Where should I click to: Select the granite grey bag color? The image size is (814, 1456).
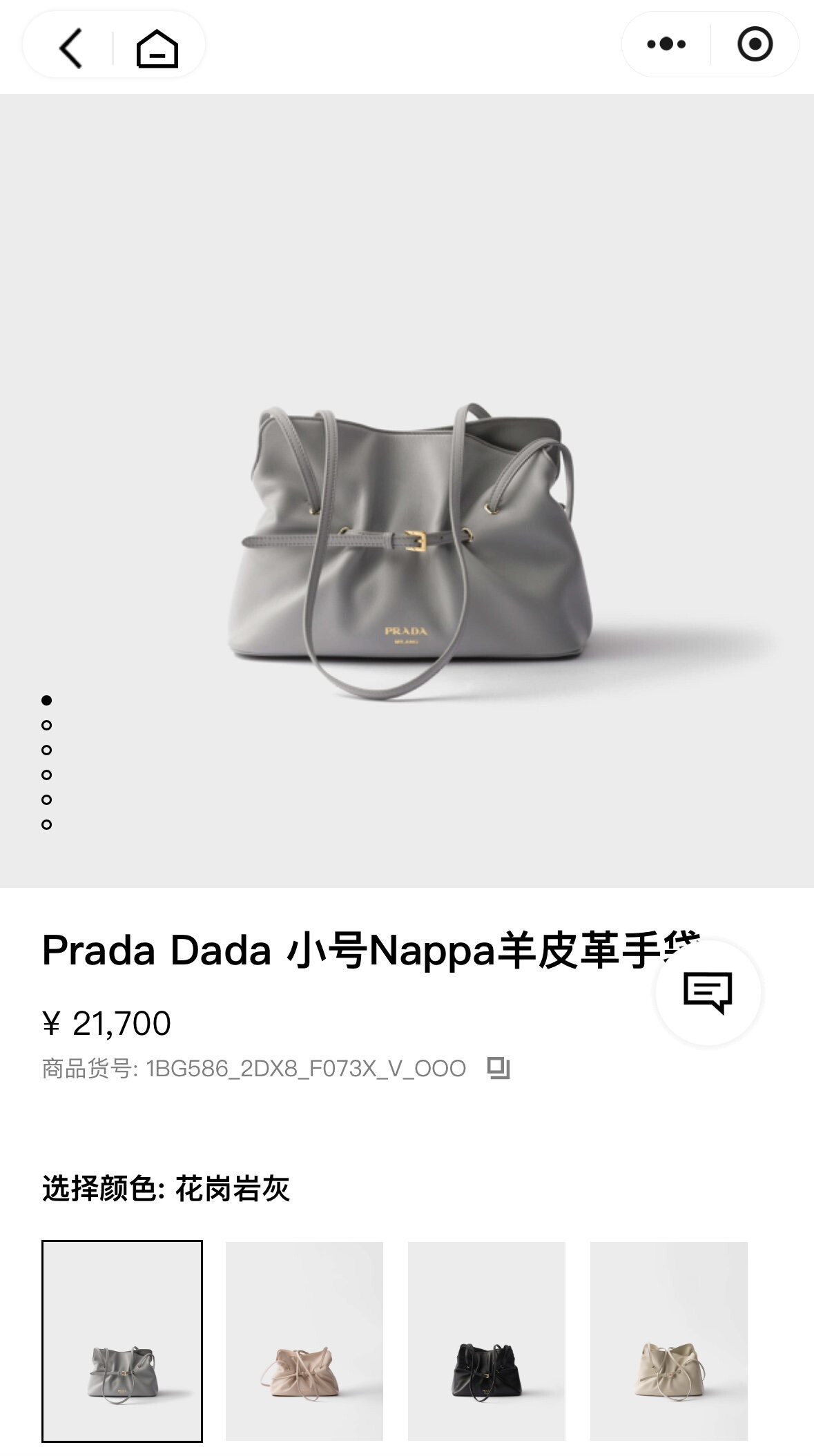click(122, 1341)
